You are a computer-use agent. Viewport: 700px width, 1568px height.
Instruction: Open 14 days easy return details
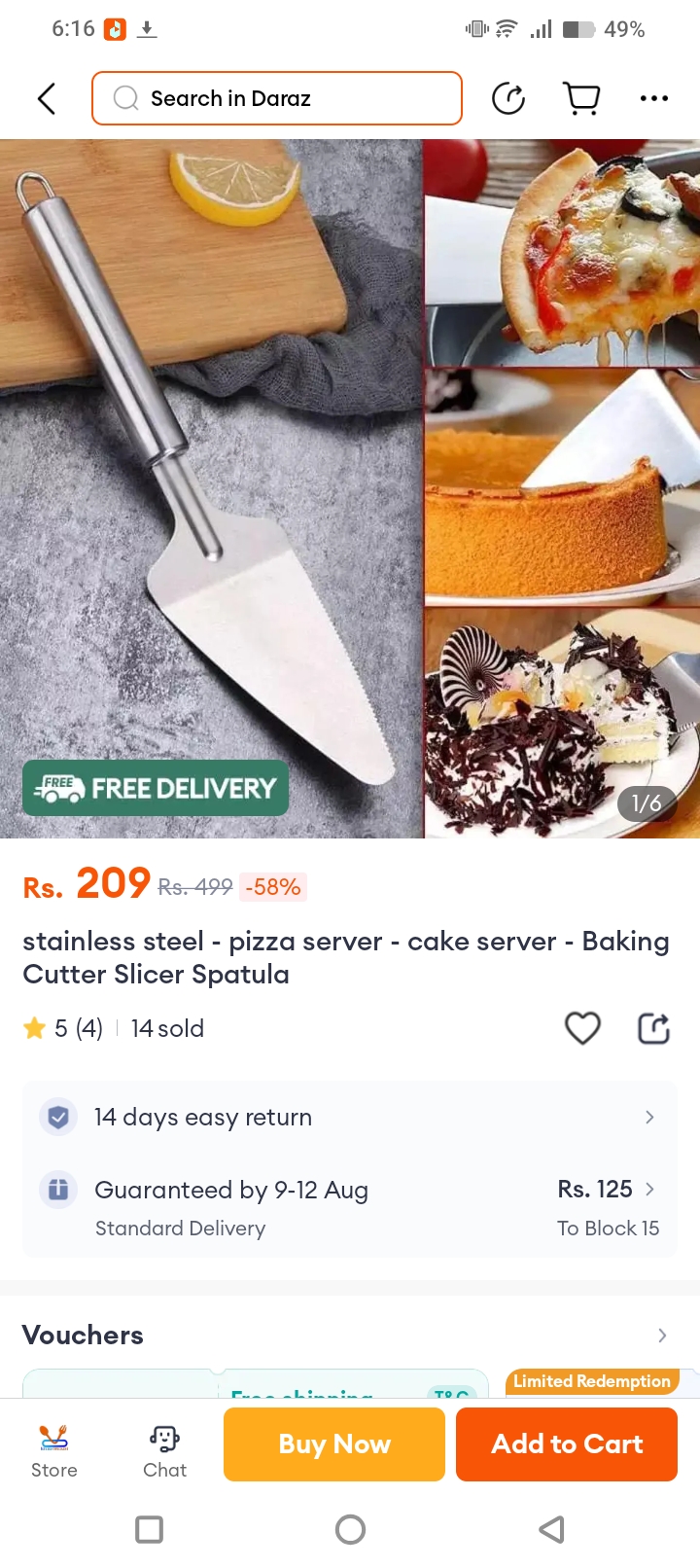[x=350, y=1117]
